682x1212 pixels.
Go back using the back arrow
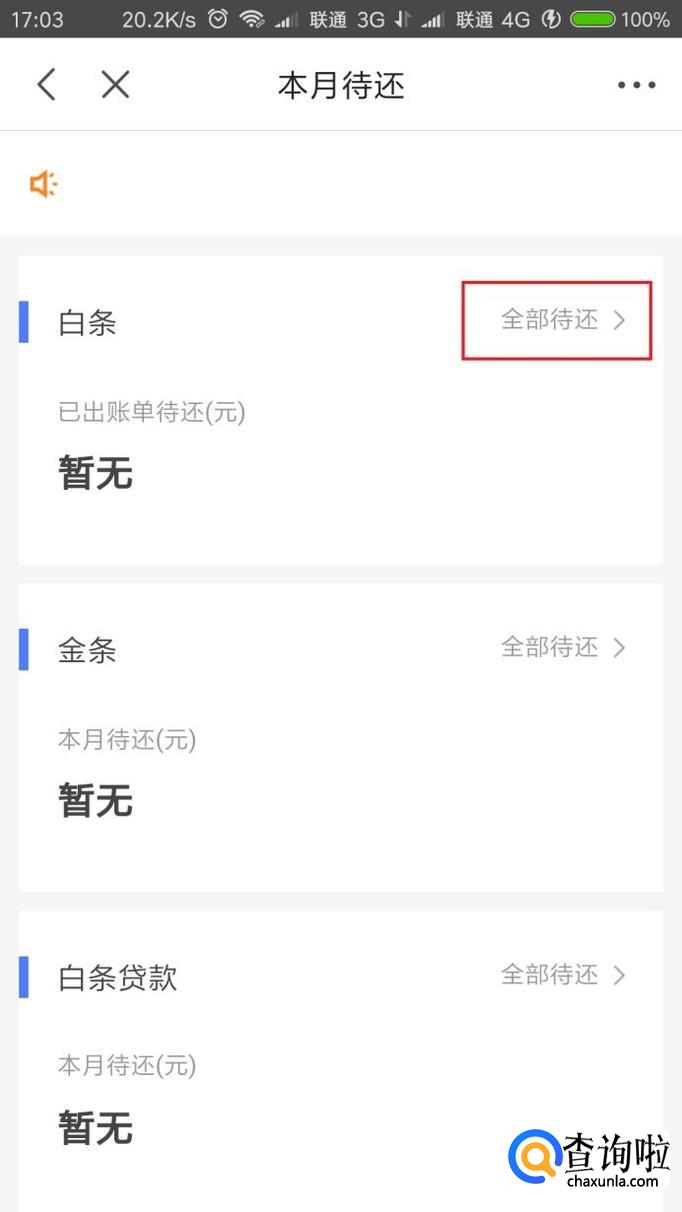[46, 85]
